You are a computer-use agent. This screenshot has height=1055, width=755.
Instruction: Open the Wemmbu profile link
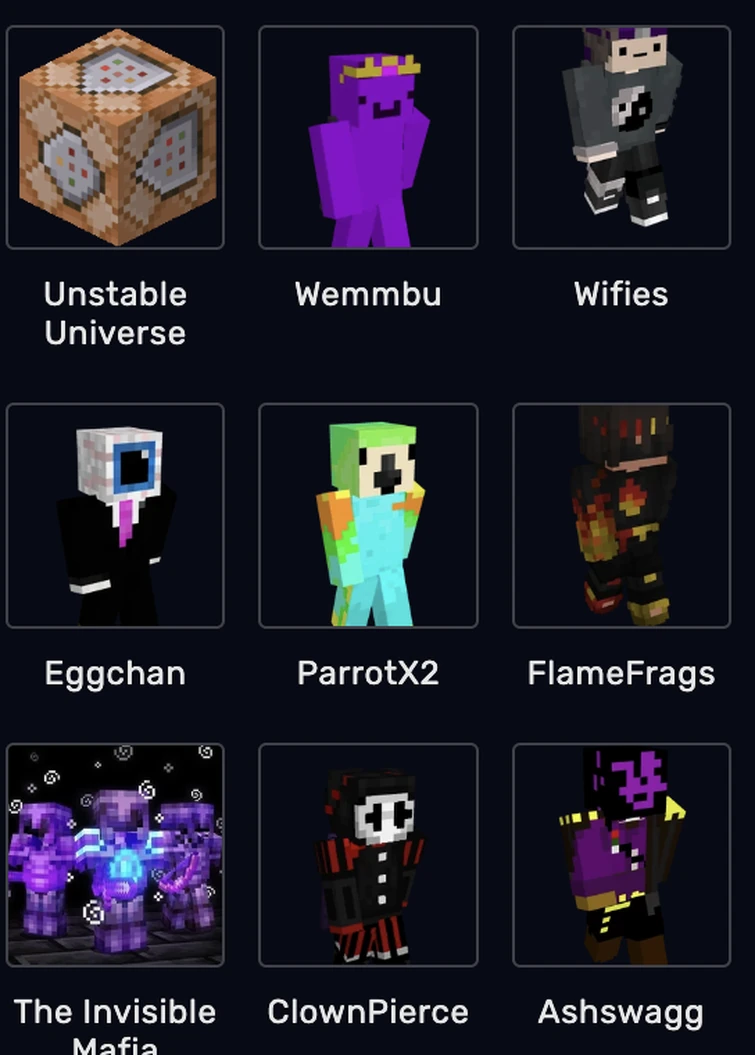(368, 294)
